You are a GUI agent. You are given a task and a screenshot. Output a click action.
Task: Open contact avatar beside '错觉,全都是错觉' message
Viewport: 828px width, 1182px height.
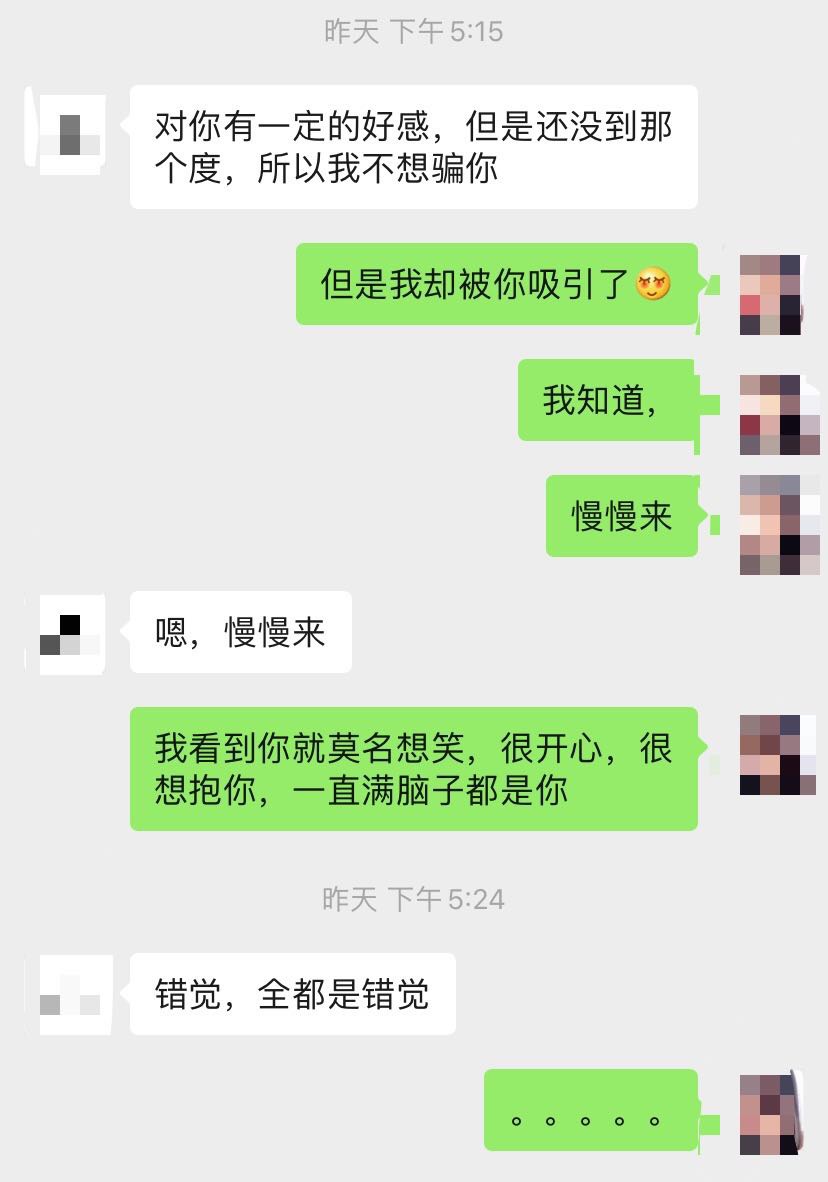pyautogui.click(x=68, y=994)
